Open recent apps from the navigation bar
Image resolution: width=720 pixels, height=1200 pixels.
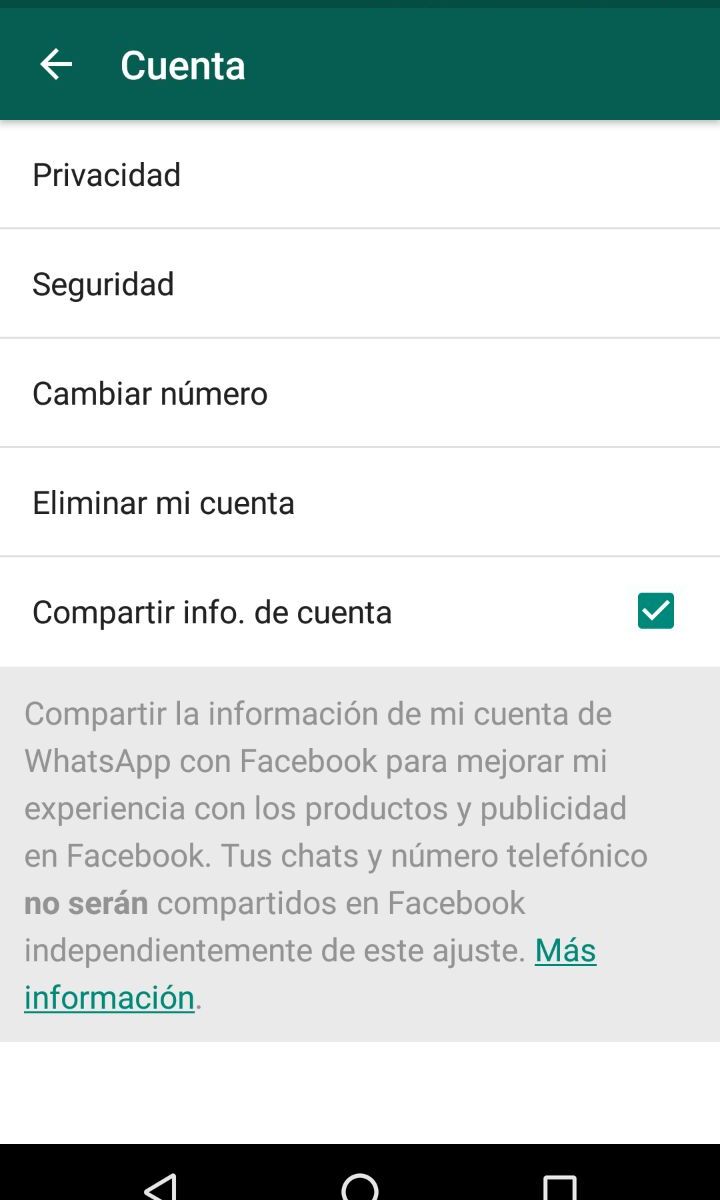[560, 1187]
